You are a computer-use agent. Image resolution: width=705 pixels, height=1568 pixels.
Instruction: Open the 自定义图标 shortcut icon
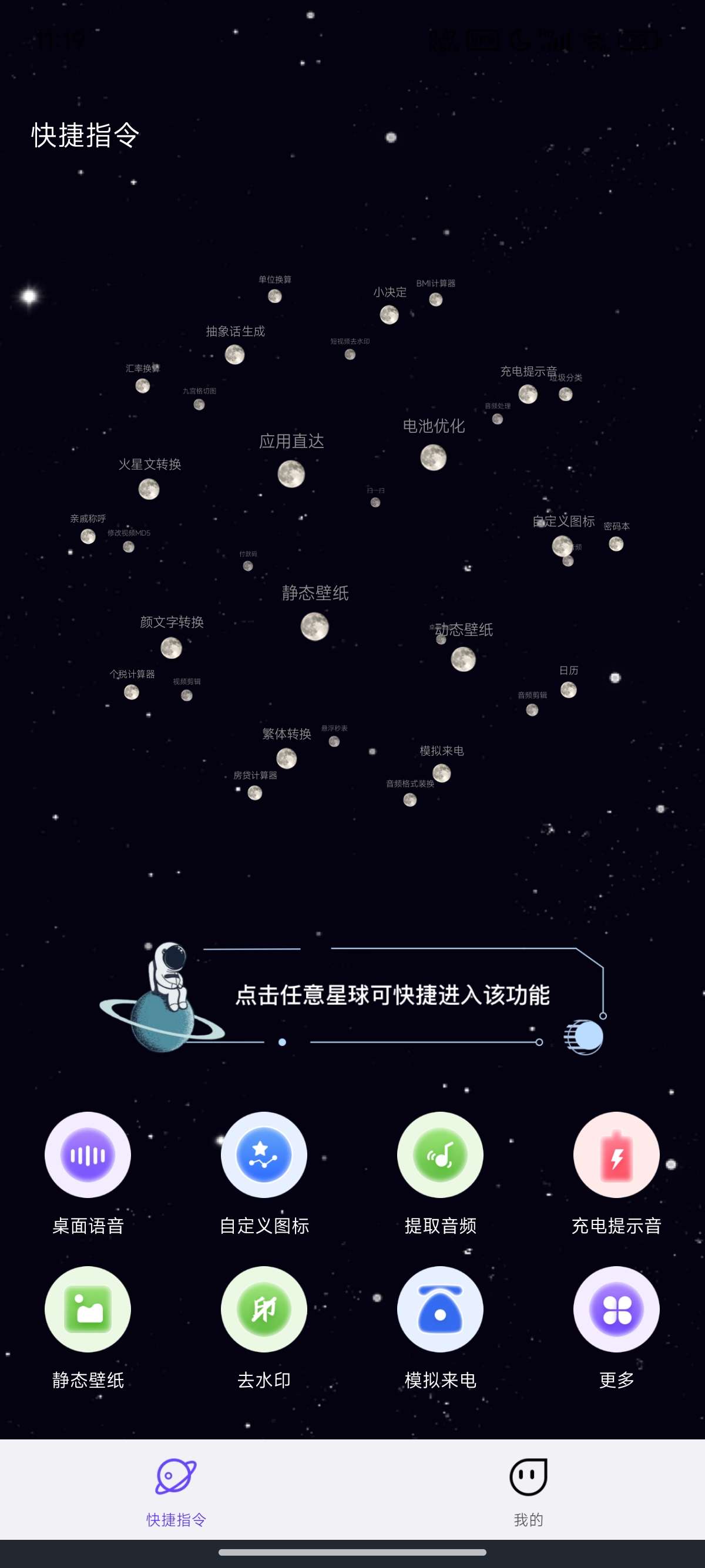pyautogui.click(x=264, y=1155)
